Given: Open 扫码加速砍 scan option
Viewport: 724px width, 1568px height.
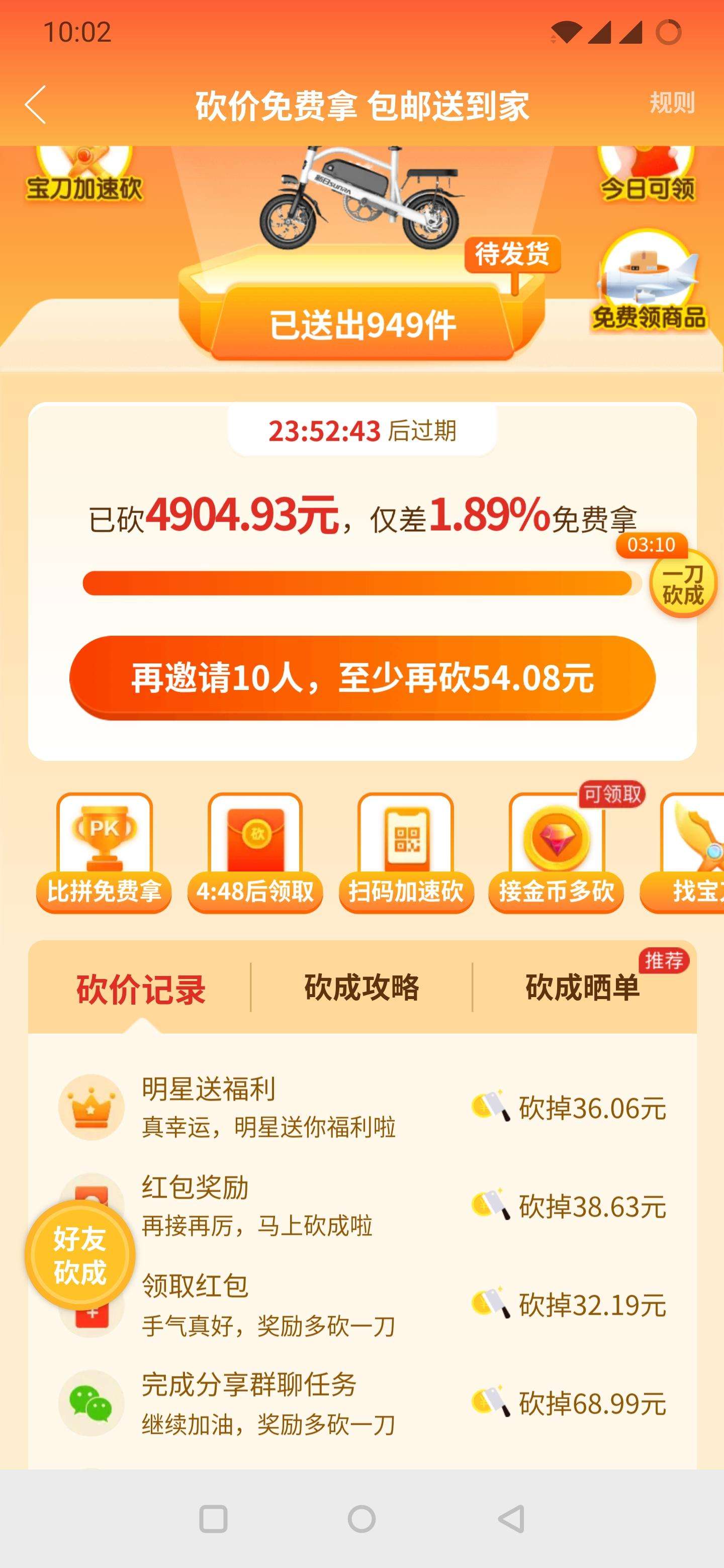Looking at the screenshot, I should click(406, 852).
